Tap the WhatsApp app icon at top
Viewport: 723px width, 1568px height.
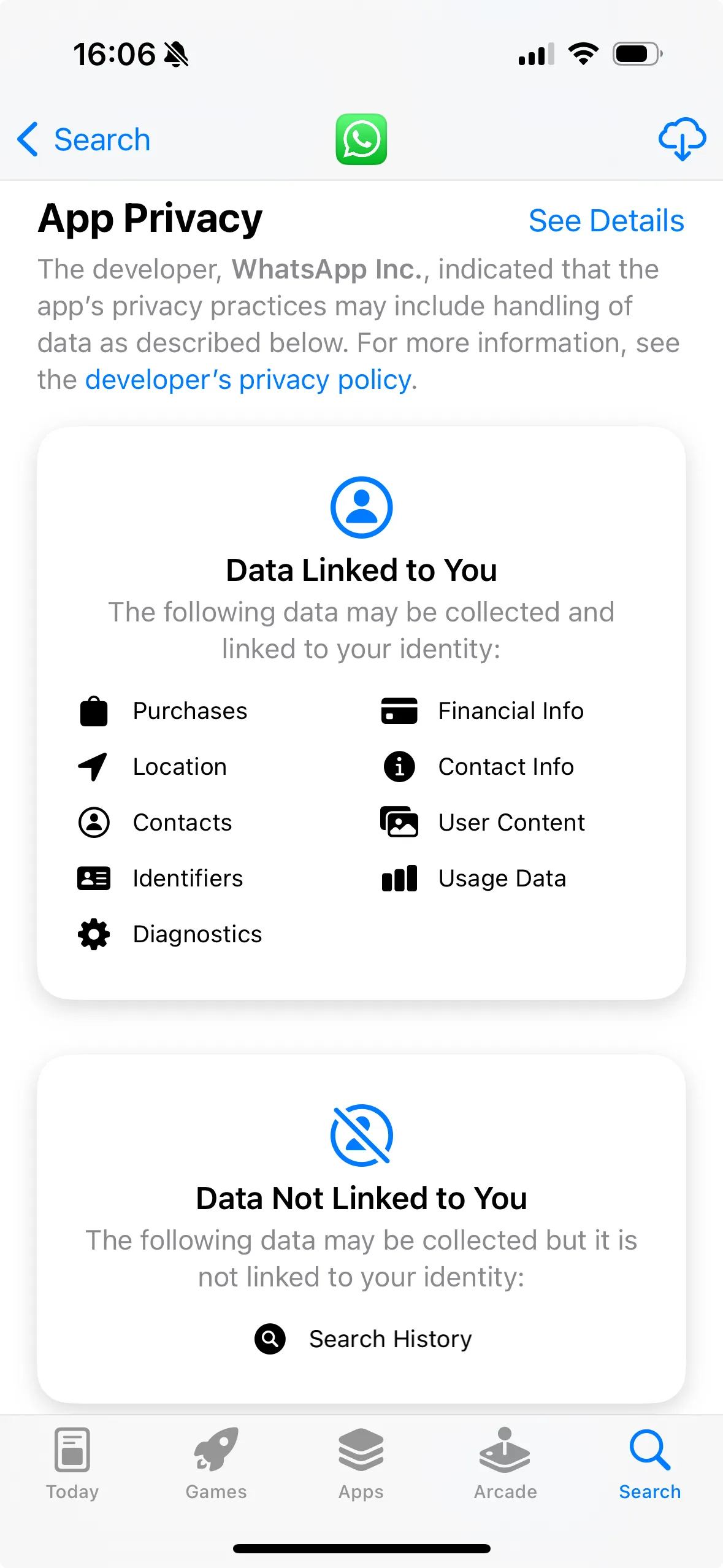click(361, 139)
